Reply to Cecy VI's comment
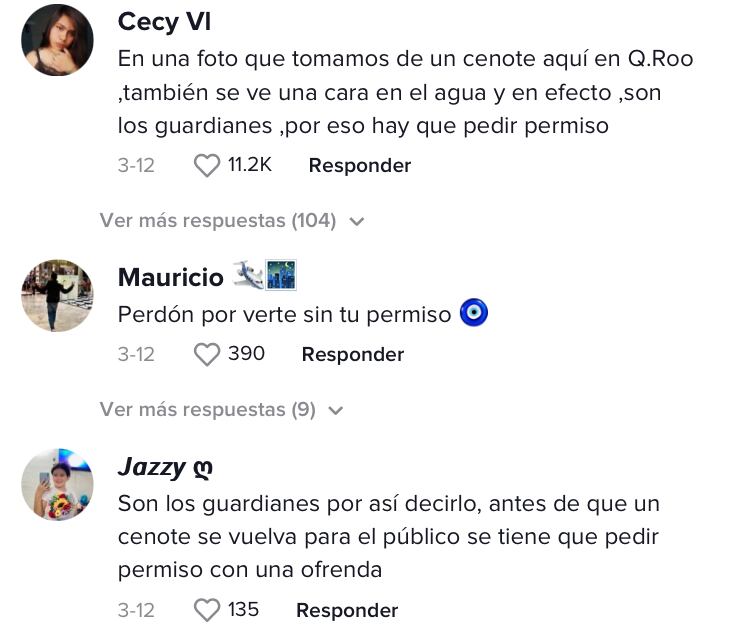 point(359,166)
